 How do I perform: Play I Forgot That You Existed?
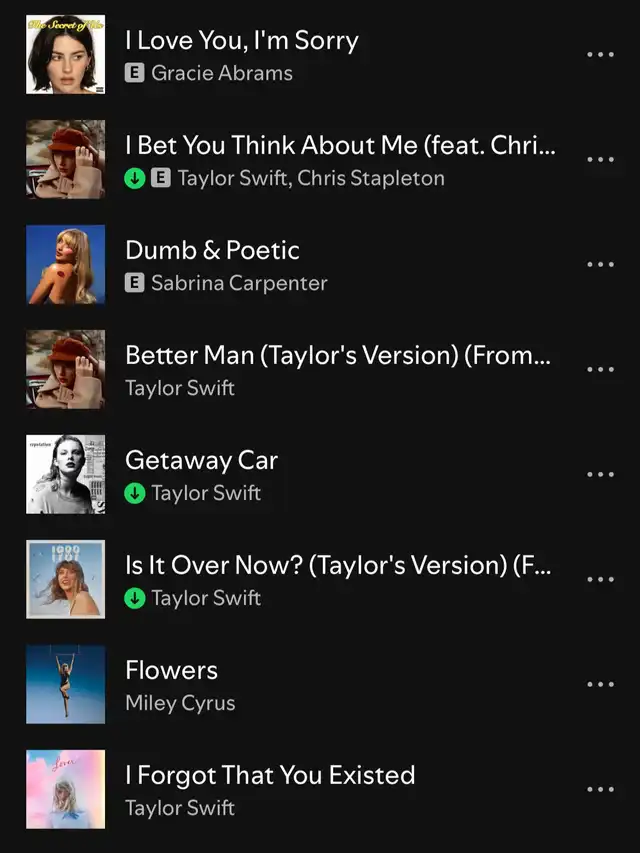coord(270,776)
